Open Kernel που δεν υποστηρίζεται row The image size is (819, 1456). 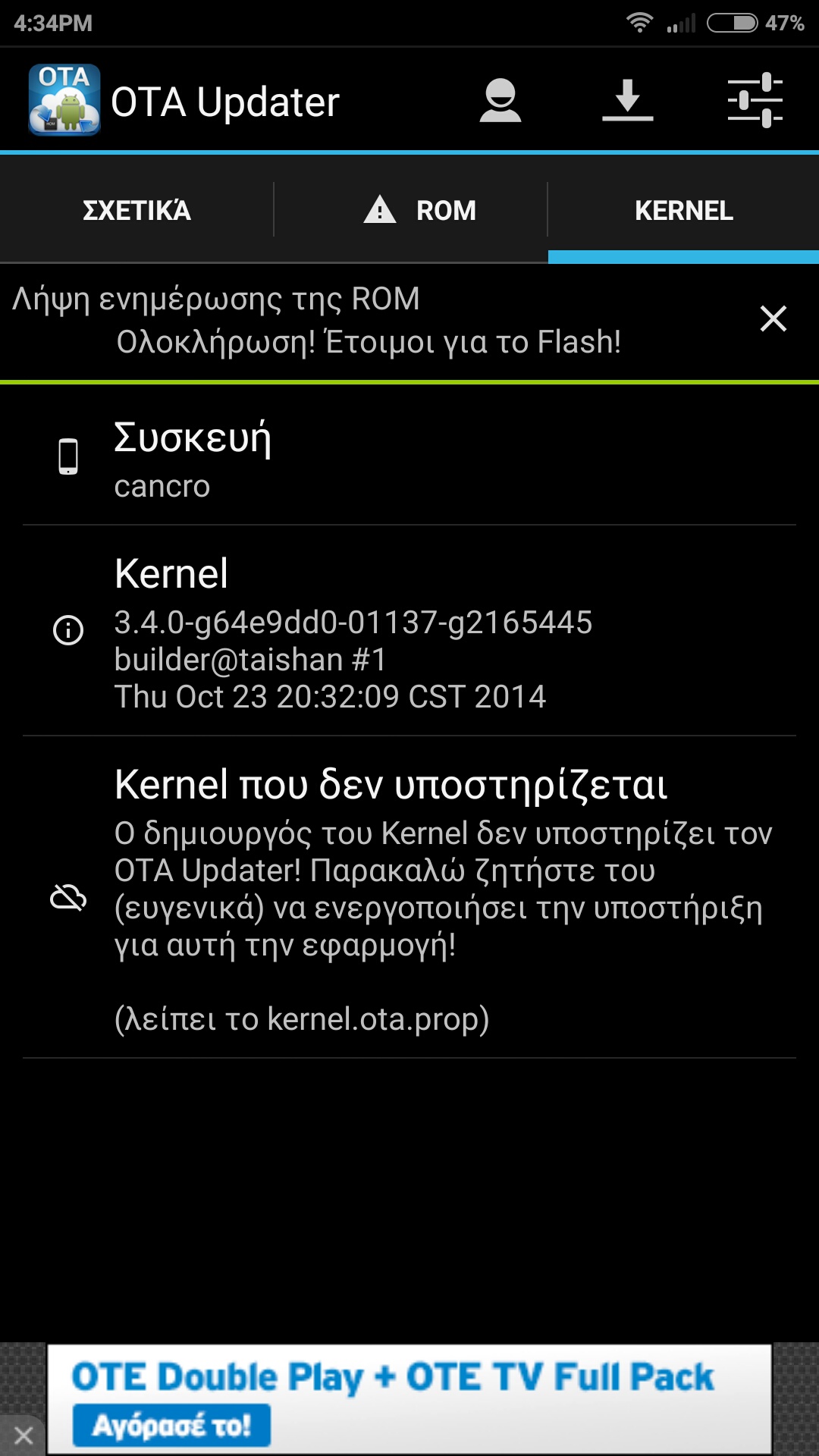click(409, 899)
